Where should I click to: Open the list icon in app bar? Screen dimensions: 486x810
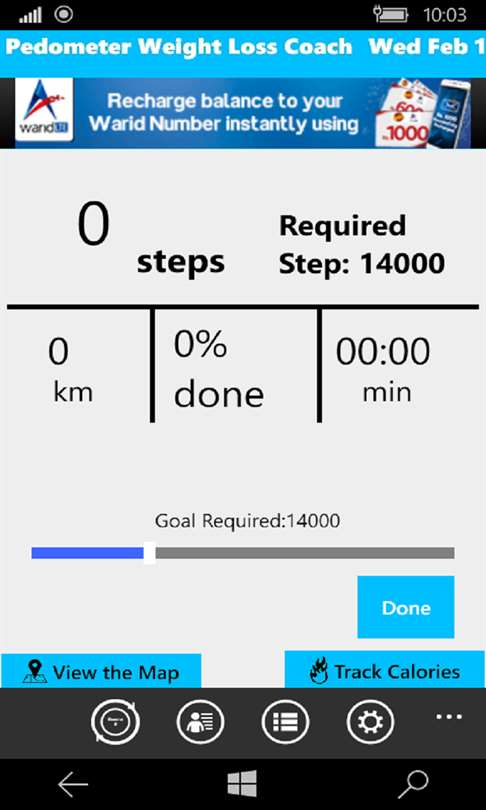coord(286,722)
